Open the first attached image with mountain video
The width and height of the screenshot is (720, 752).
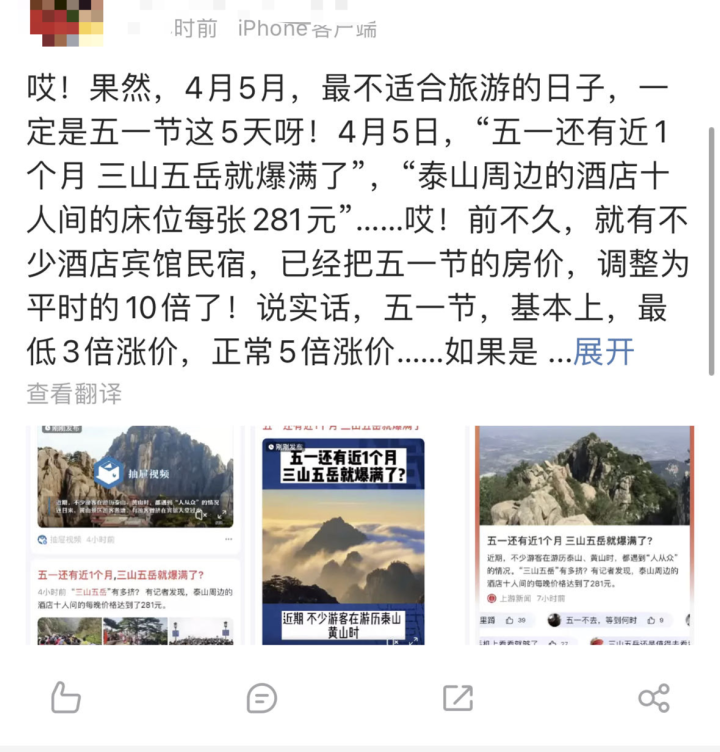[135, 535]
